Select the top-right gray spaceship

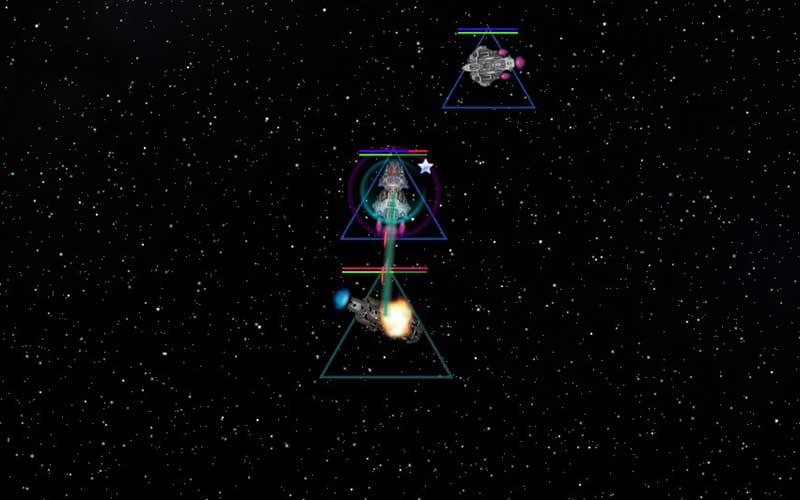489,65
